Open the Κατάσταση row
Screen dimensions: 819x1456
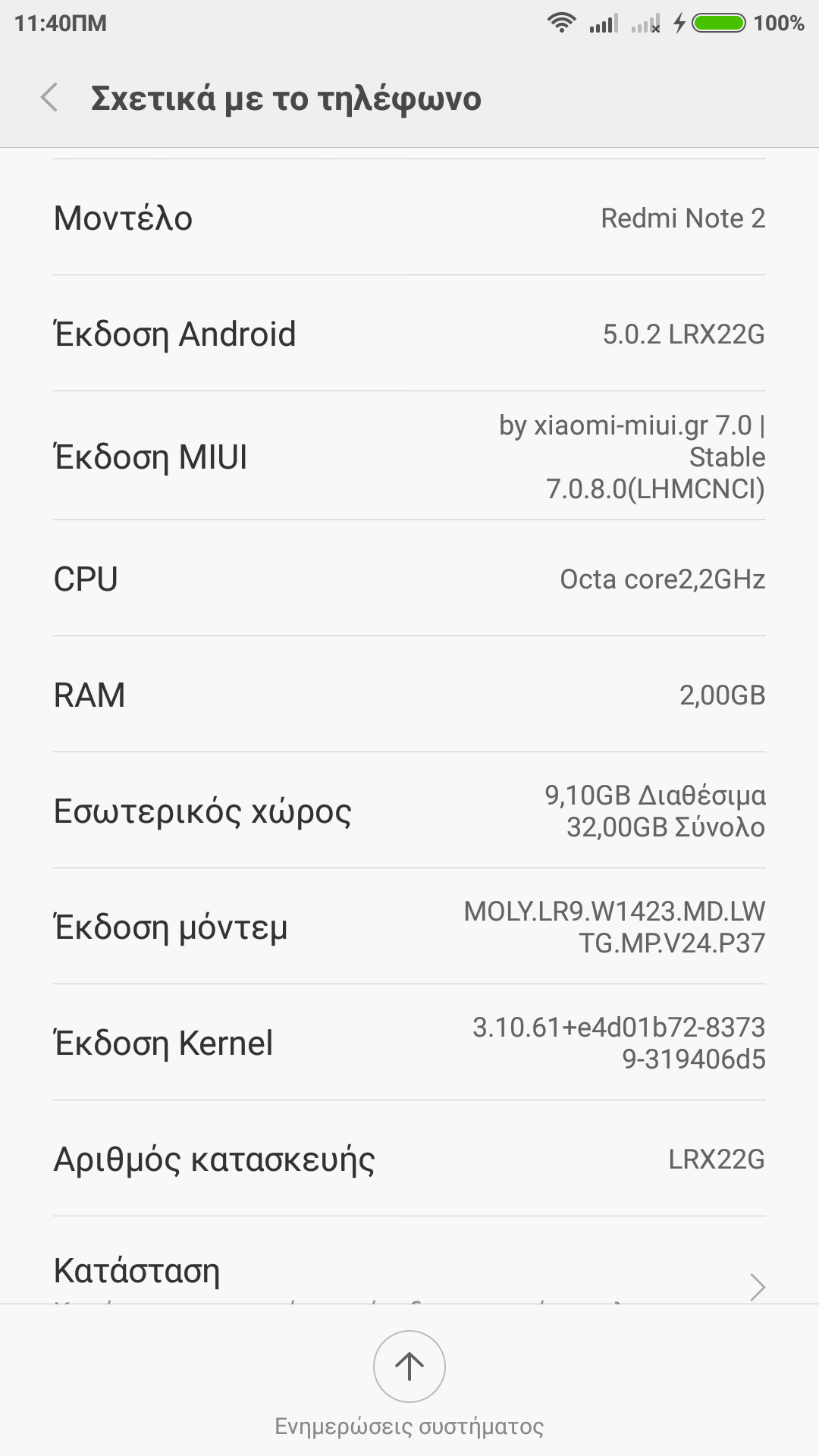(409, 1271)
